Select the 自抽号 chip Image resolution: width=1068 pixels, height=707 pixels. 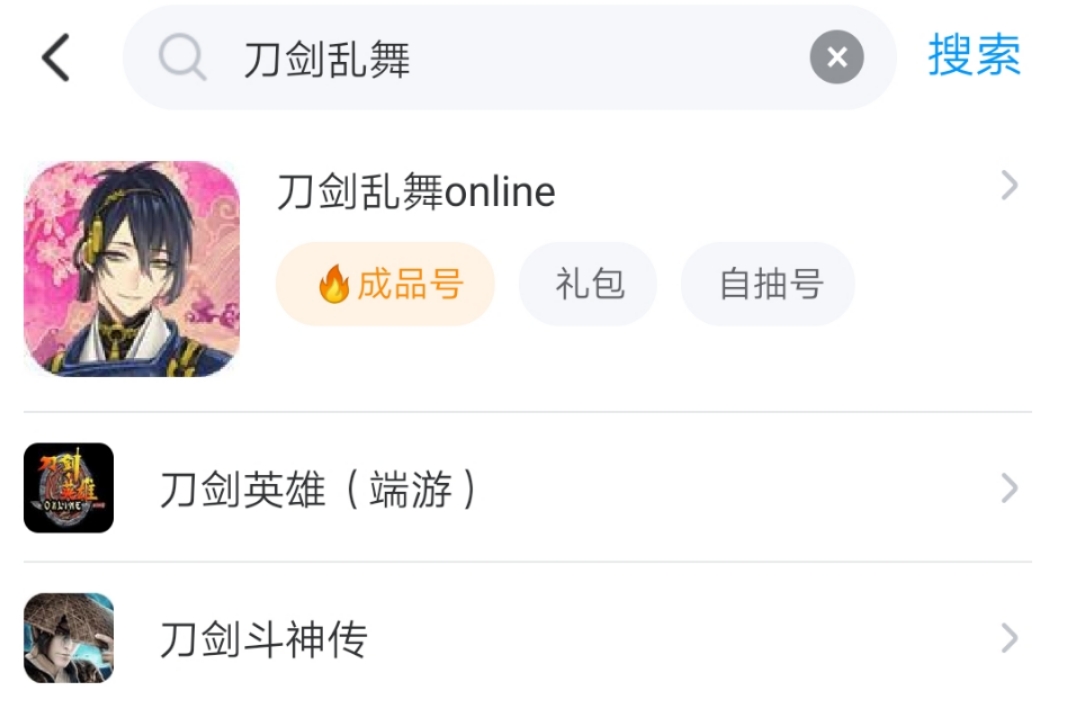pyautogui.click(x=768, y=284)
